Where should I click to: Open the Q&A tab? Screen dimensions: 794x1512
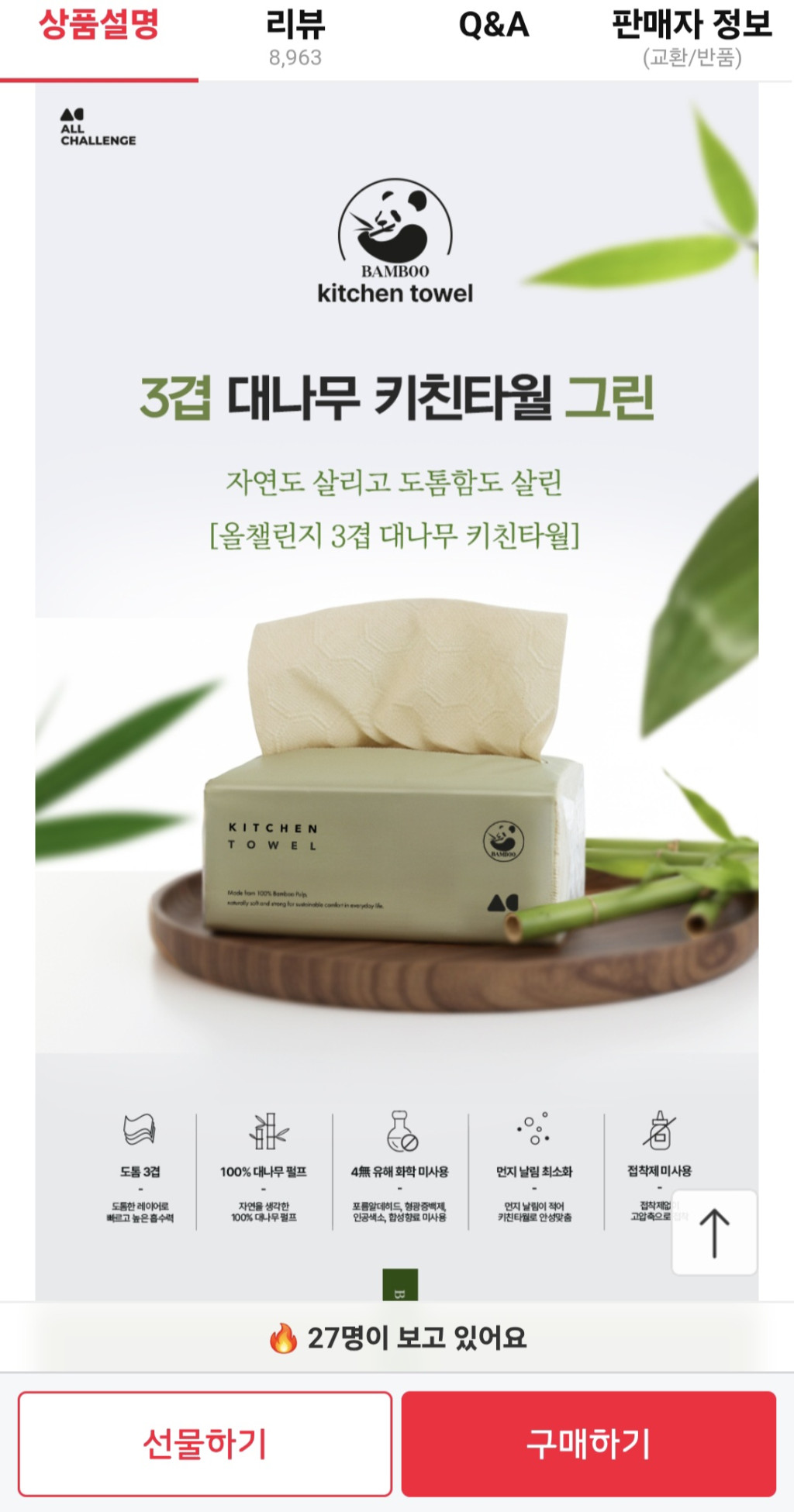(494, 26)
